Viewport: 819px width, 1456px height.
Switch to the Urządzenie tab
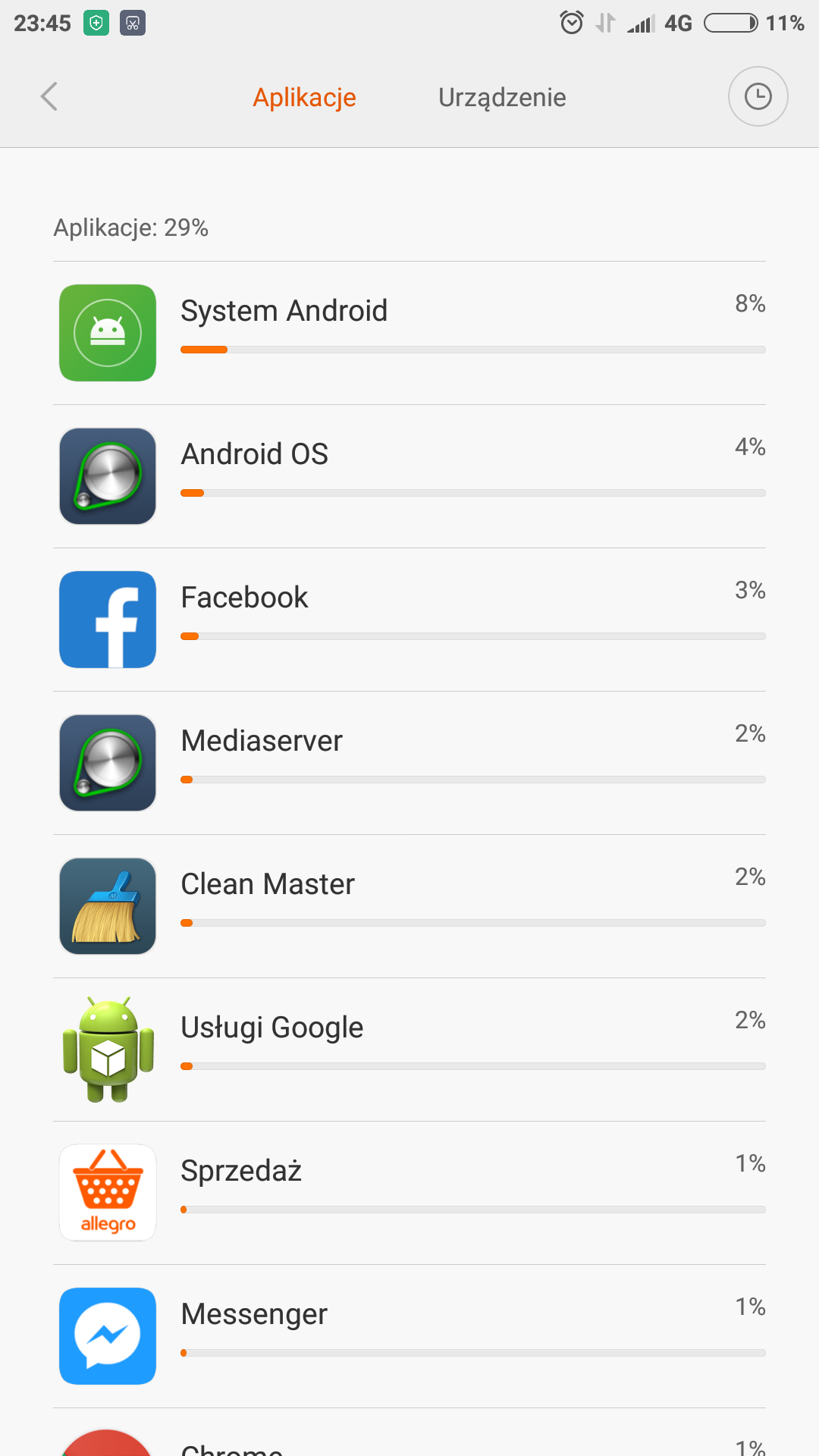click(502, 97)
